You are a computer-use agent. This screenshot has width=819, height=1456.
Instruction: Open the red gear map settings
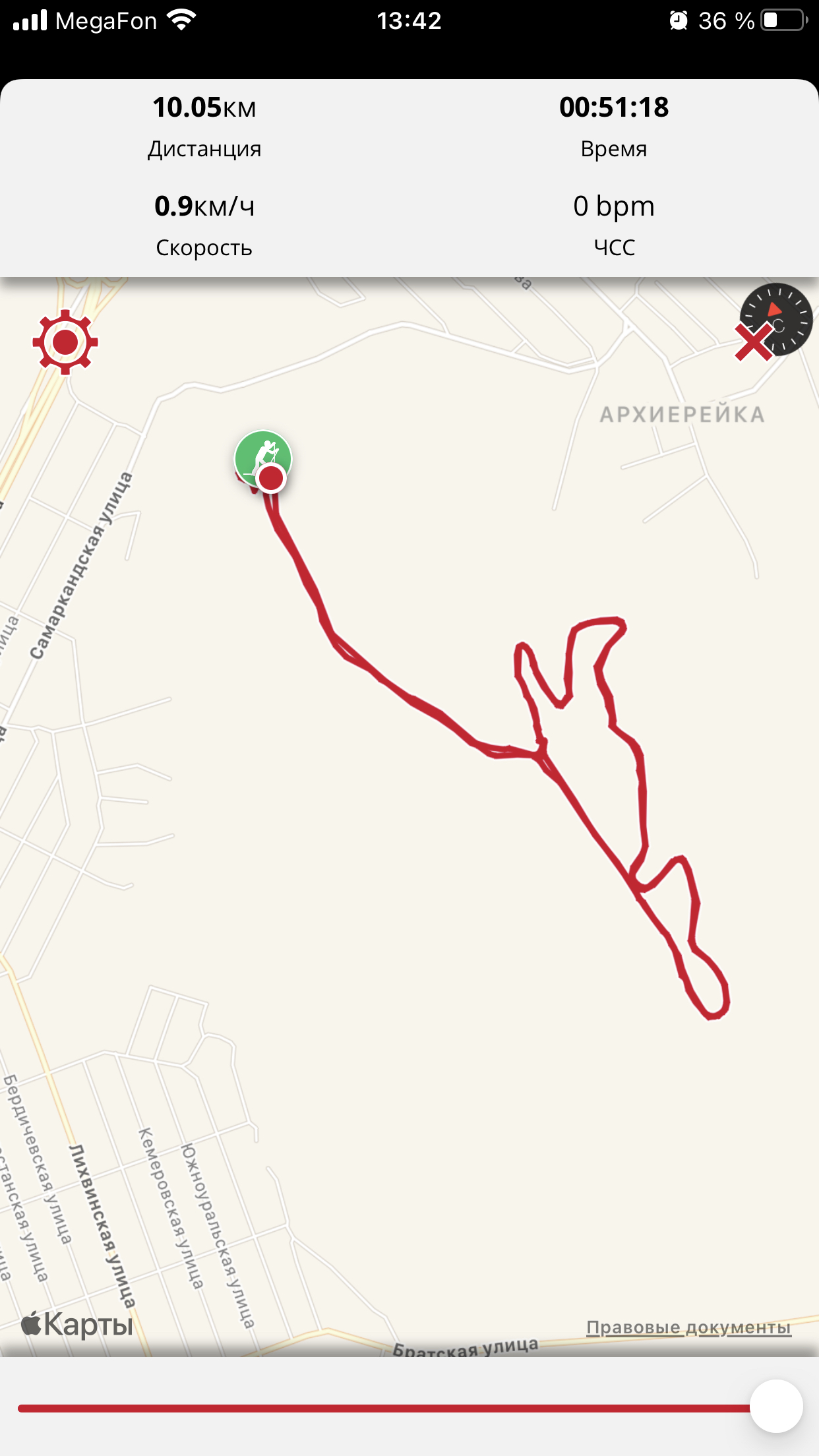65,342
